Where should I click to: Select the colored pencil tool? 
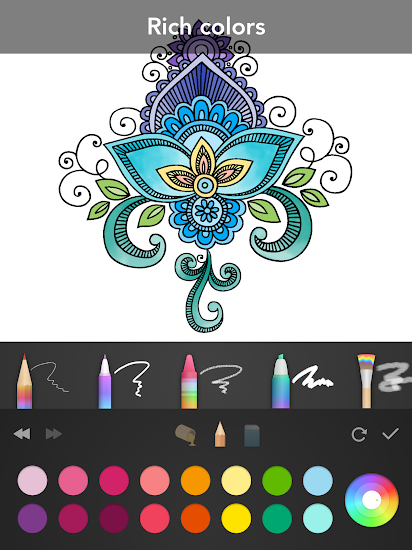pyautogui.click(x=24, y=382)
